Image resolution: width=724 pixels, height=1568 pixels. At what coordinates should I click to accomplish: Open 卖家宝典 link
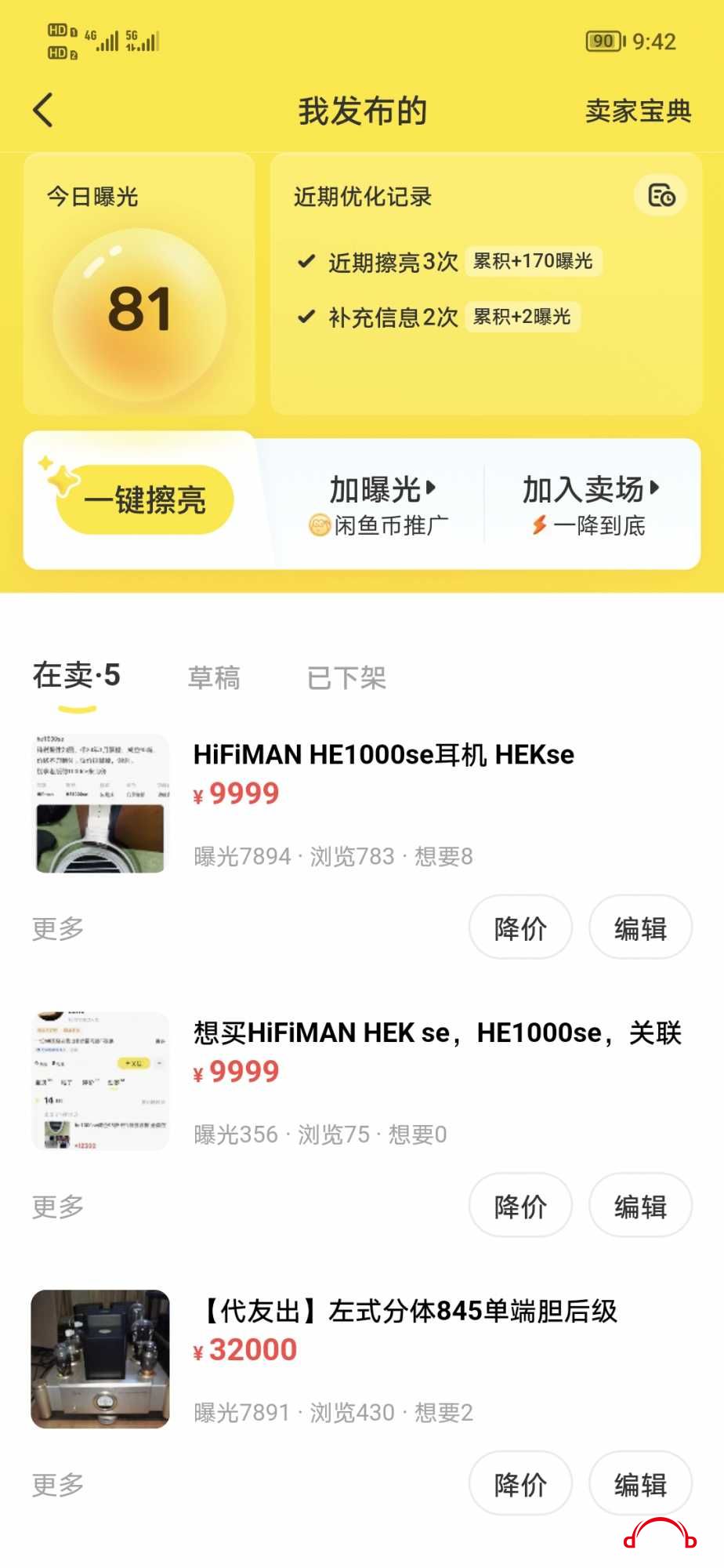click(x=638, y=111)
